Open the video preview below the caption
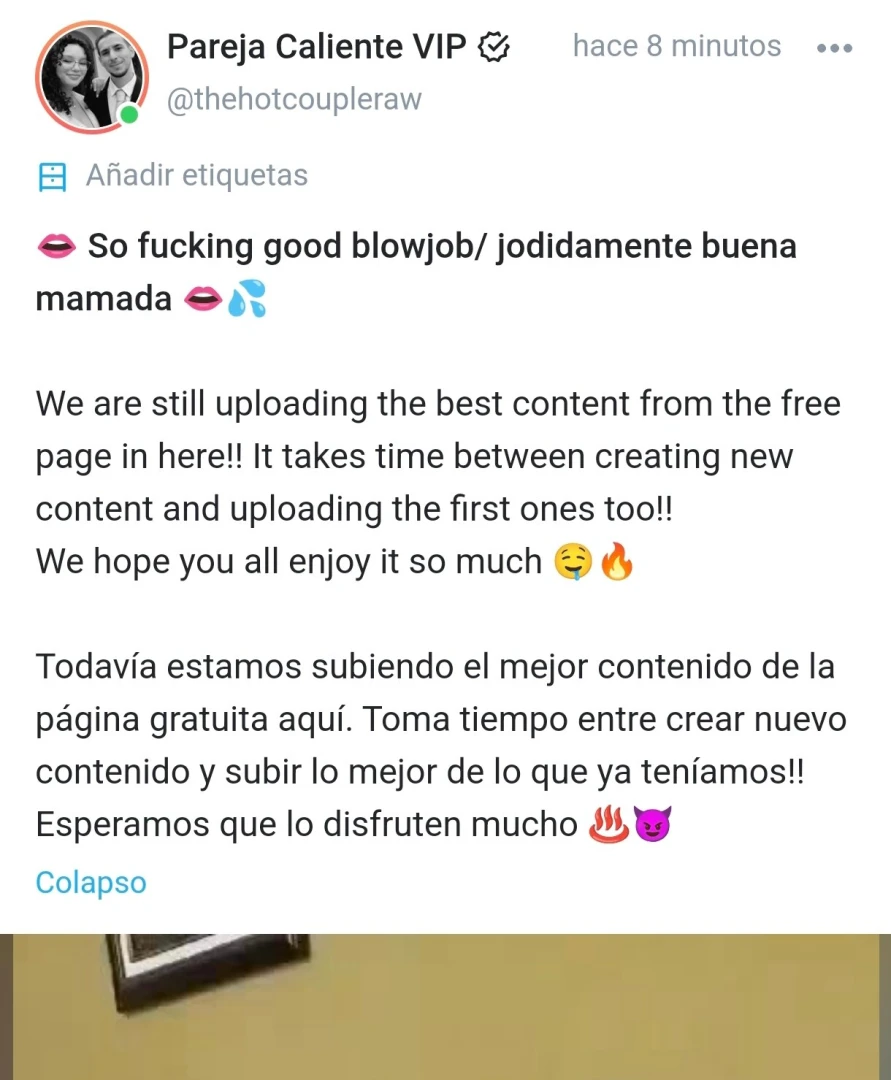The height and width of the screenshot is (1080, 891). pos(445,1000)
